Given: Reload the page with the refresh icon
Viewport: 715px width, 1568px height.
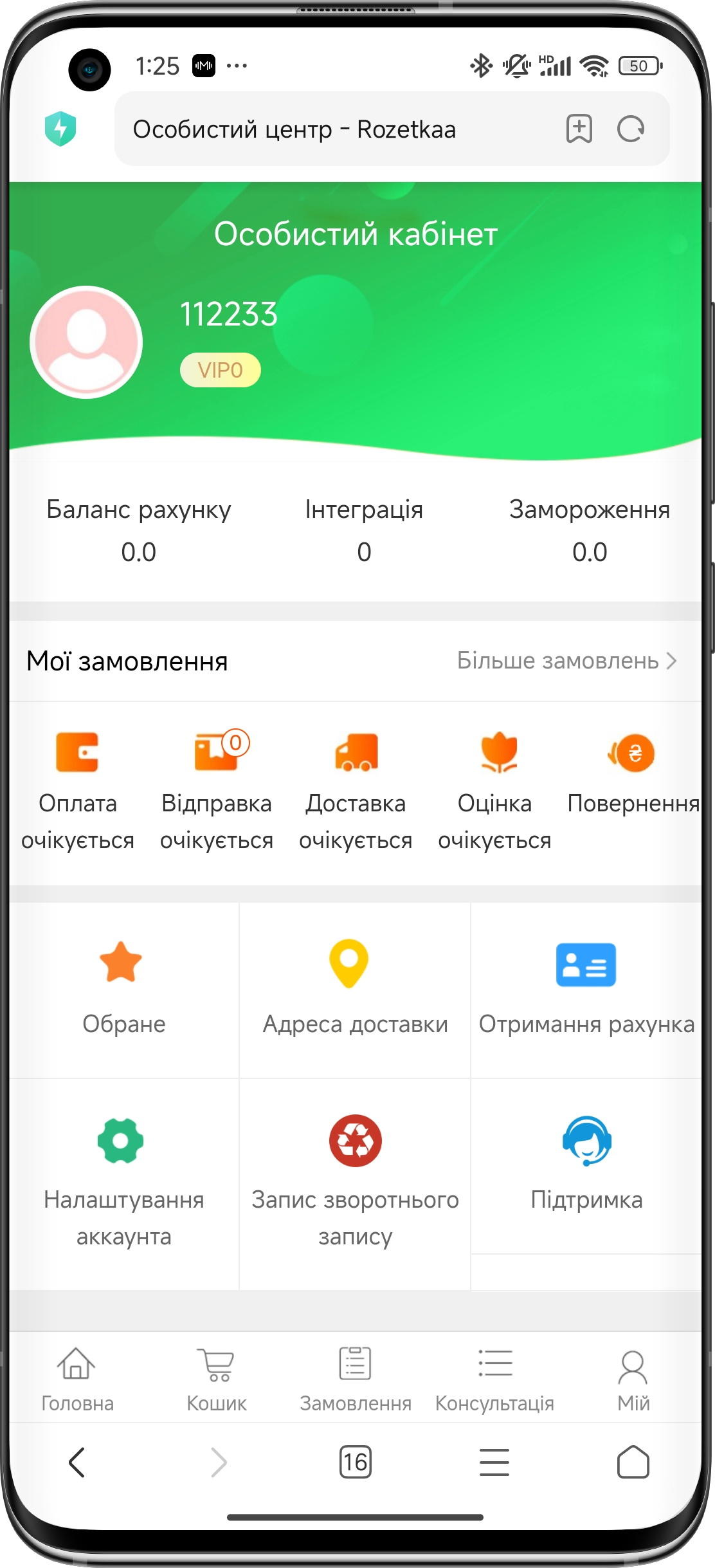Looking at the screenshot, I should pos(630,129).
